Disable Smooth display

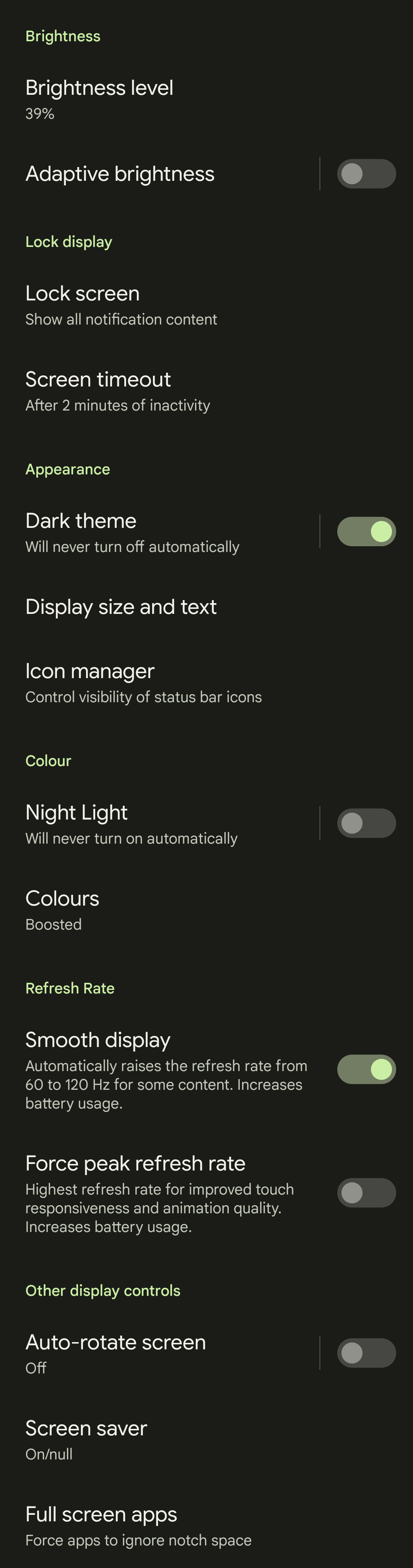click(366, 1070)
